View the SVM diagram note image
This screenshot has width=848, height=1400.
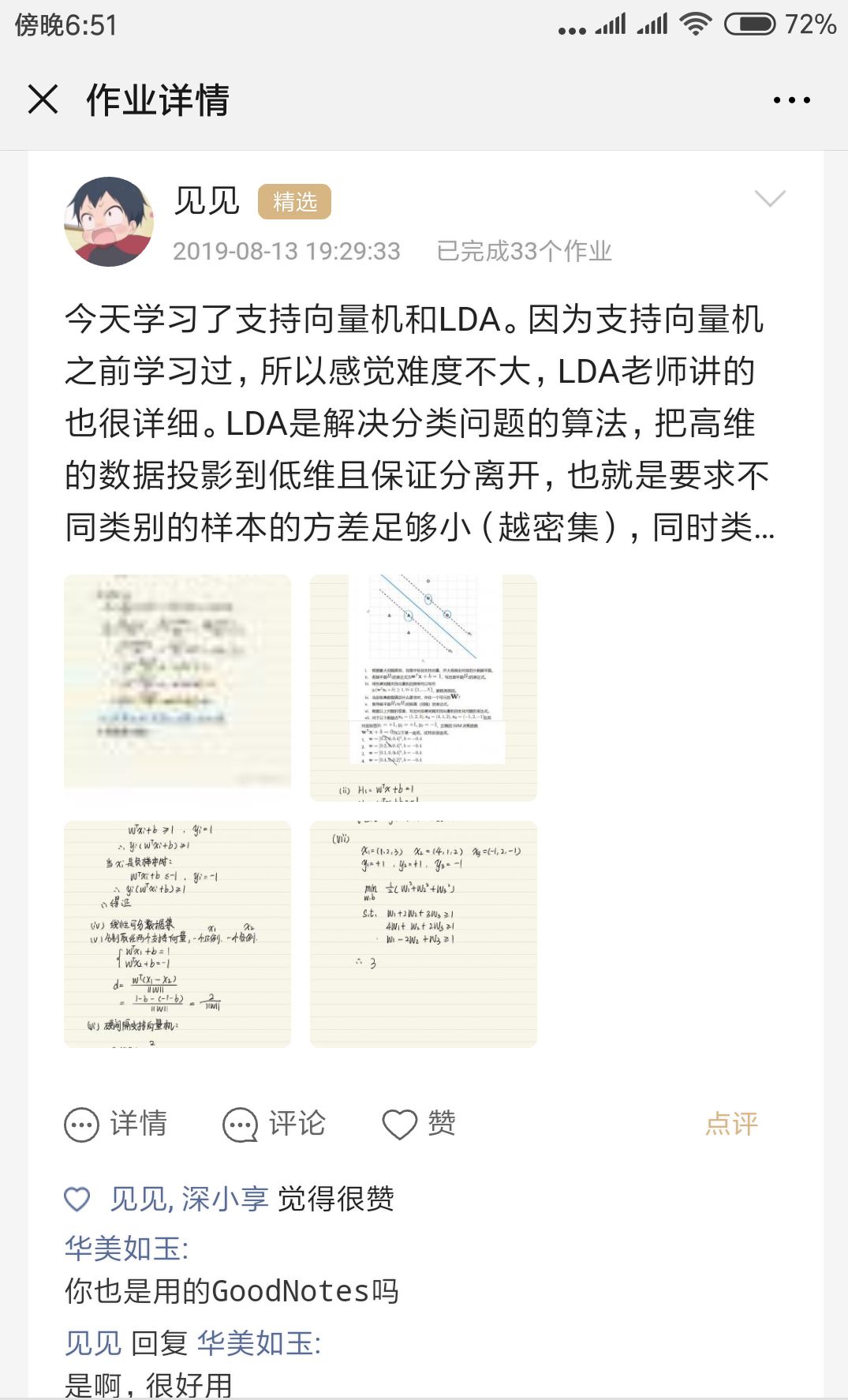pos(424,687)
